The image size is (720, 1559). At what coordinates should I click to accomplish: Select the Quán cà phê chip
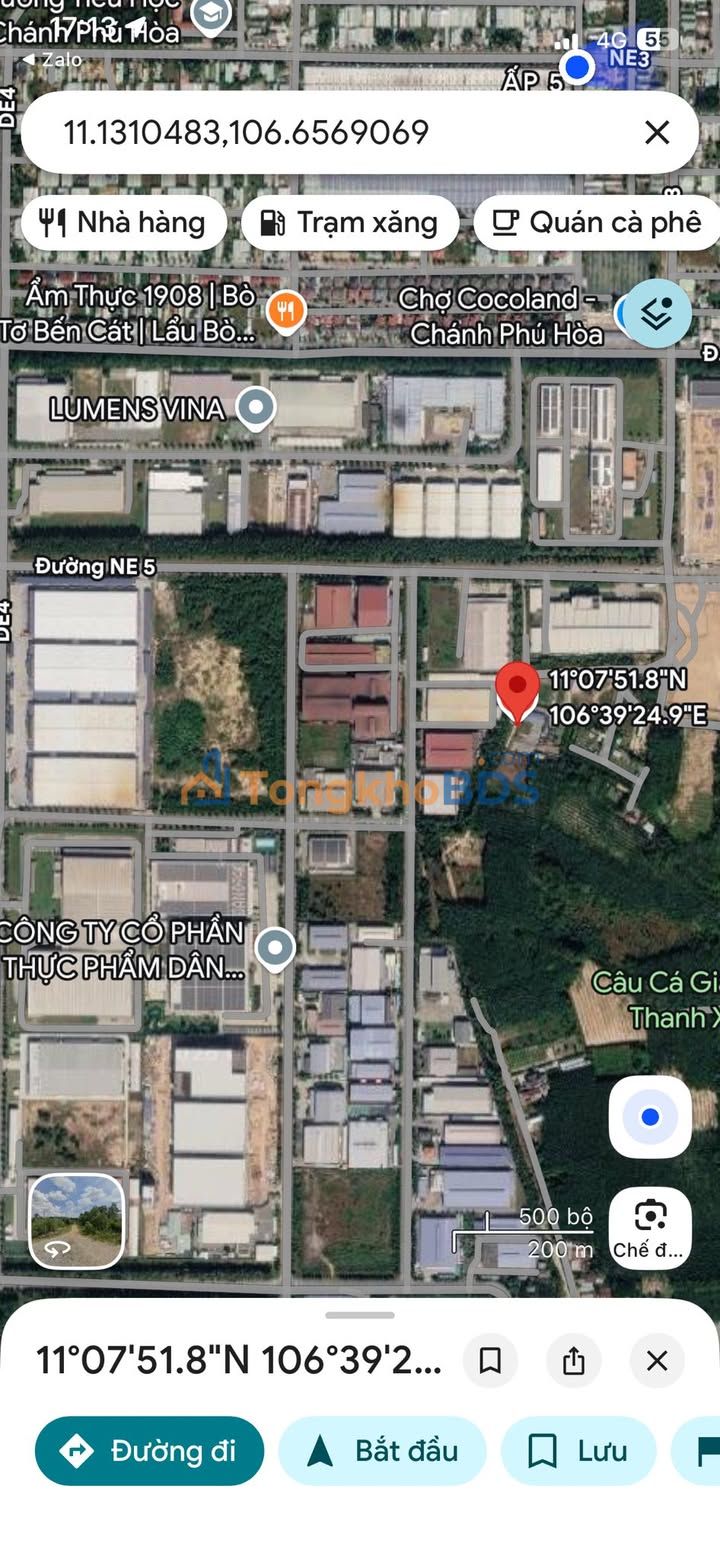(598, 222)
